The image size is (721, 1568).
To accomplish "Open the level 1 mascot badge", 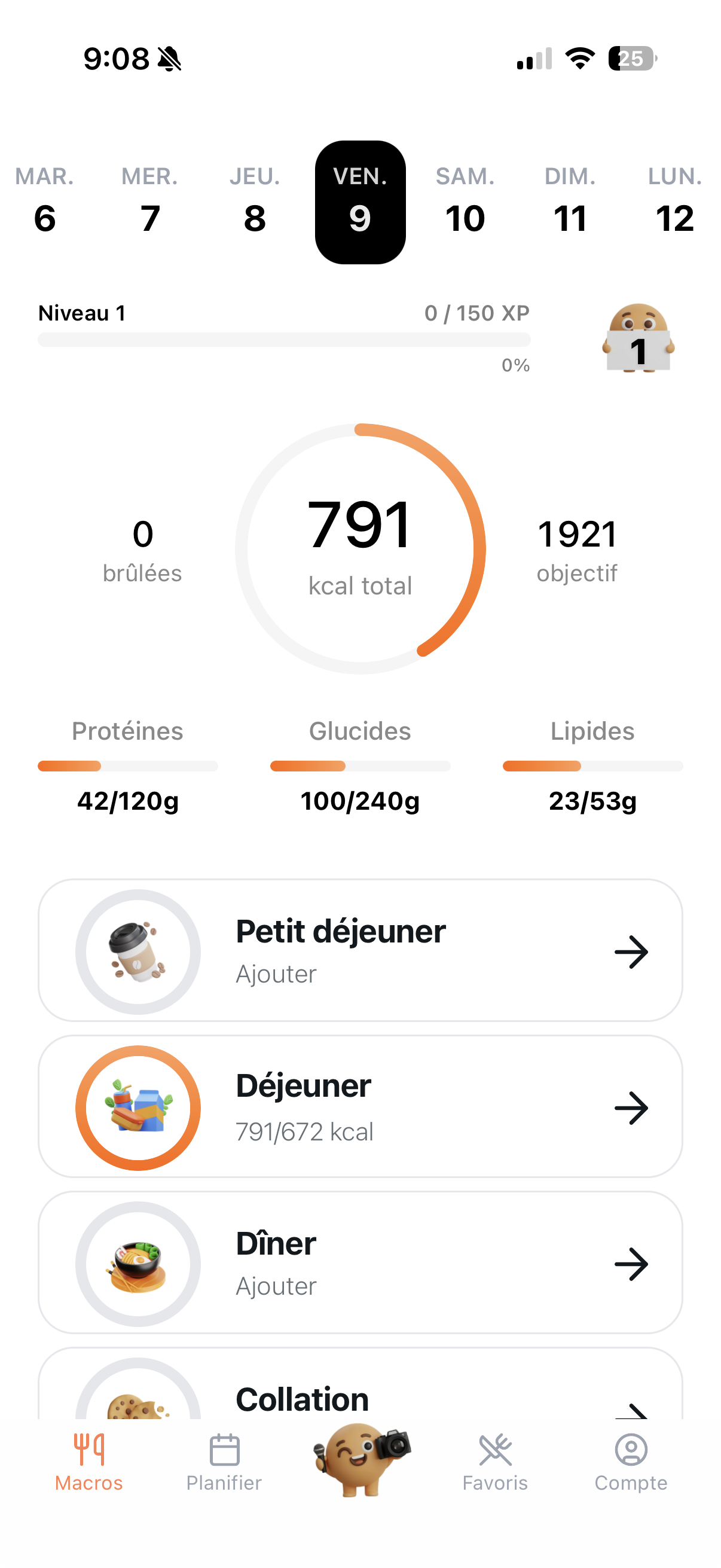I will click(x=638, y=338).
